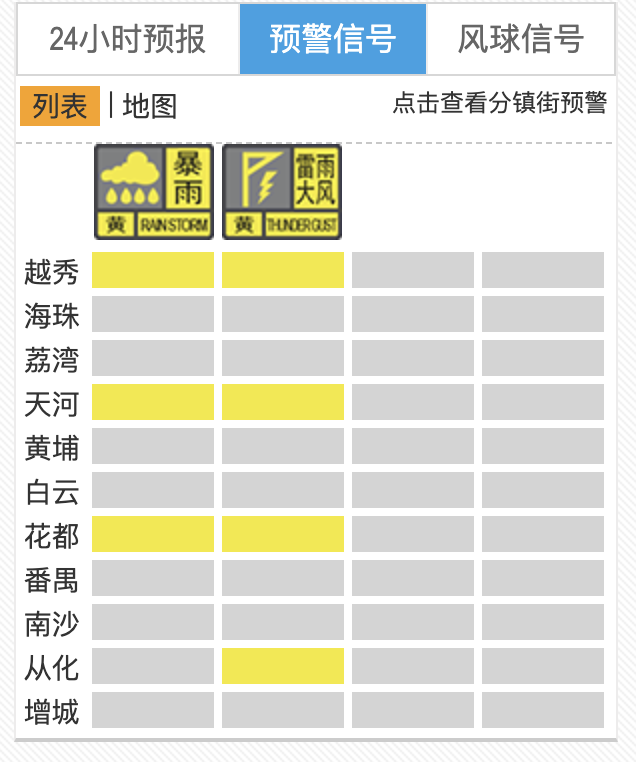Tap 点击查看分镇街预警 link
This screenshot has width=636, height=762.
click(499, 104)
